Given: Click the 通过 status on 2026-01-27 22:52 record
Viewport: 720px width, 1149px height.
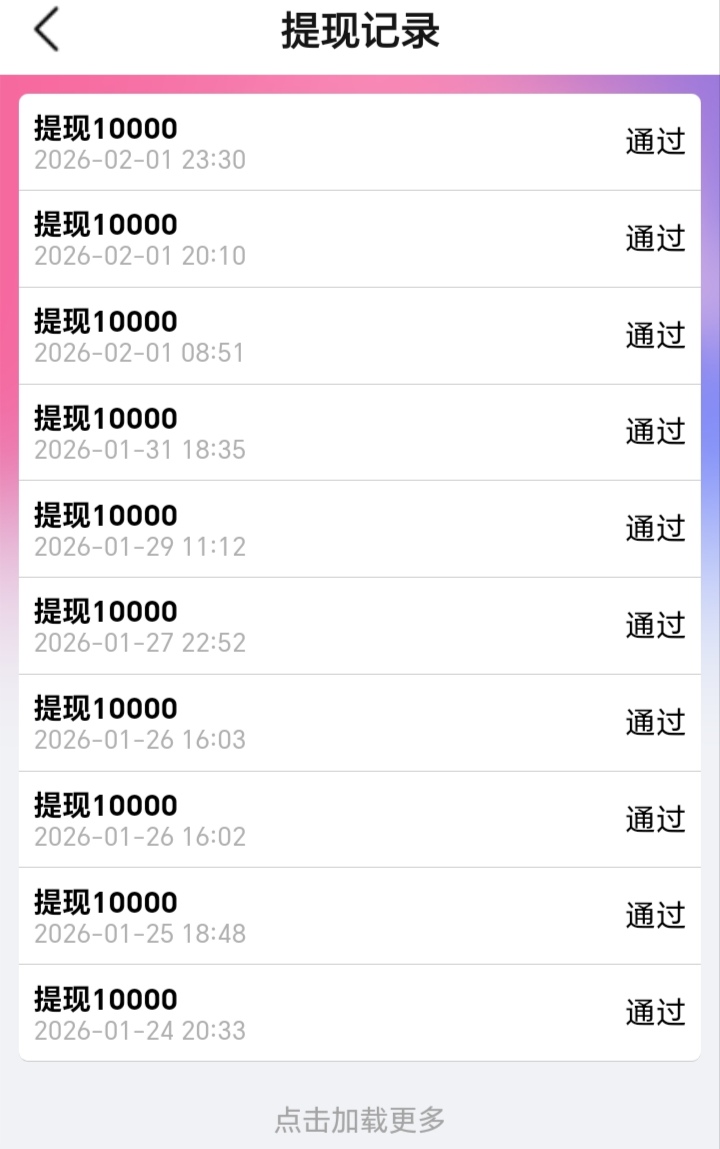Looking at the screenshot, I should [657, 627].
